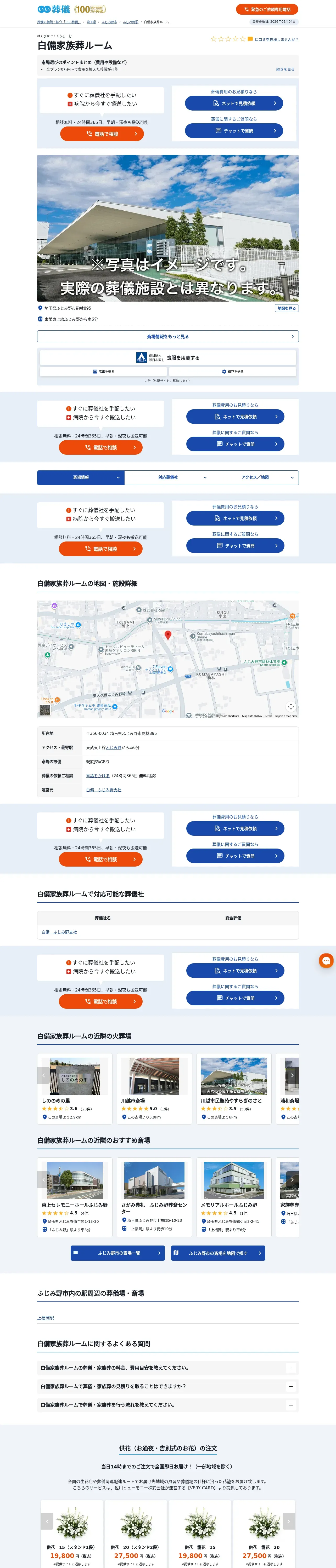Image resolution: width=336 pixels, height=1568 pixels.
Task: Open the floating chat bubble icon
Action: click(x=326, y=960)
